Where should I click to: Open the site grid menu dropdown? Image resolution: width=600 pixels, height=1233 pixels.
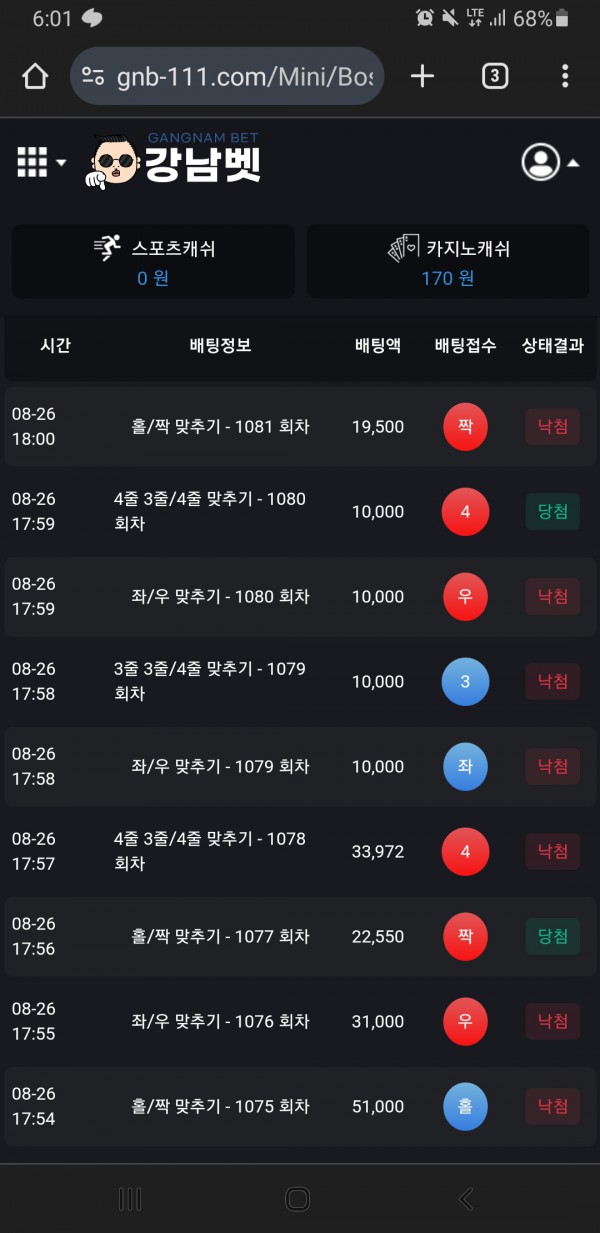click(41, 162)
